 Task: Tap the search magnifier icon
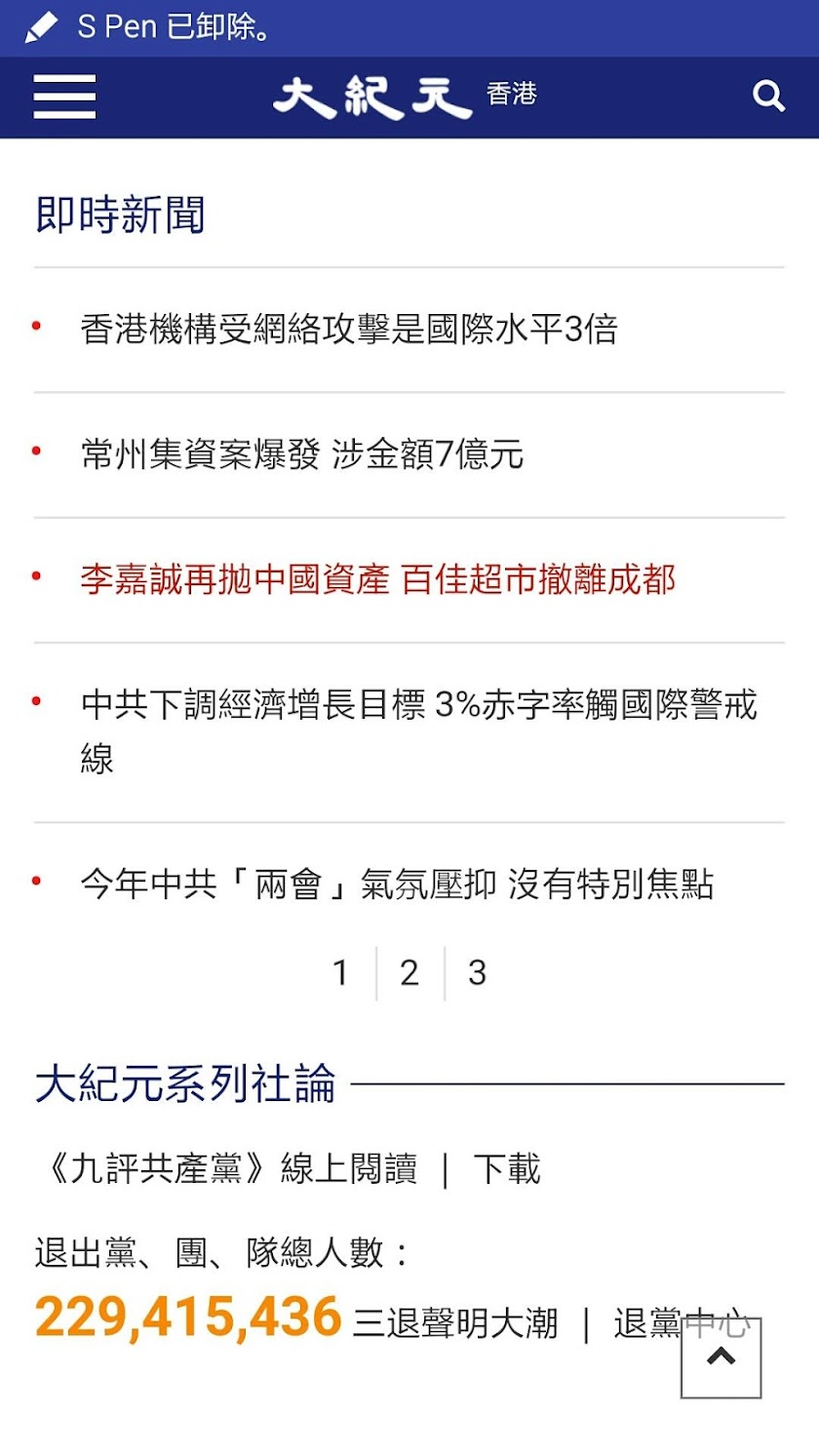click(768, 97)
